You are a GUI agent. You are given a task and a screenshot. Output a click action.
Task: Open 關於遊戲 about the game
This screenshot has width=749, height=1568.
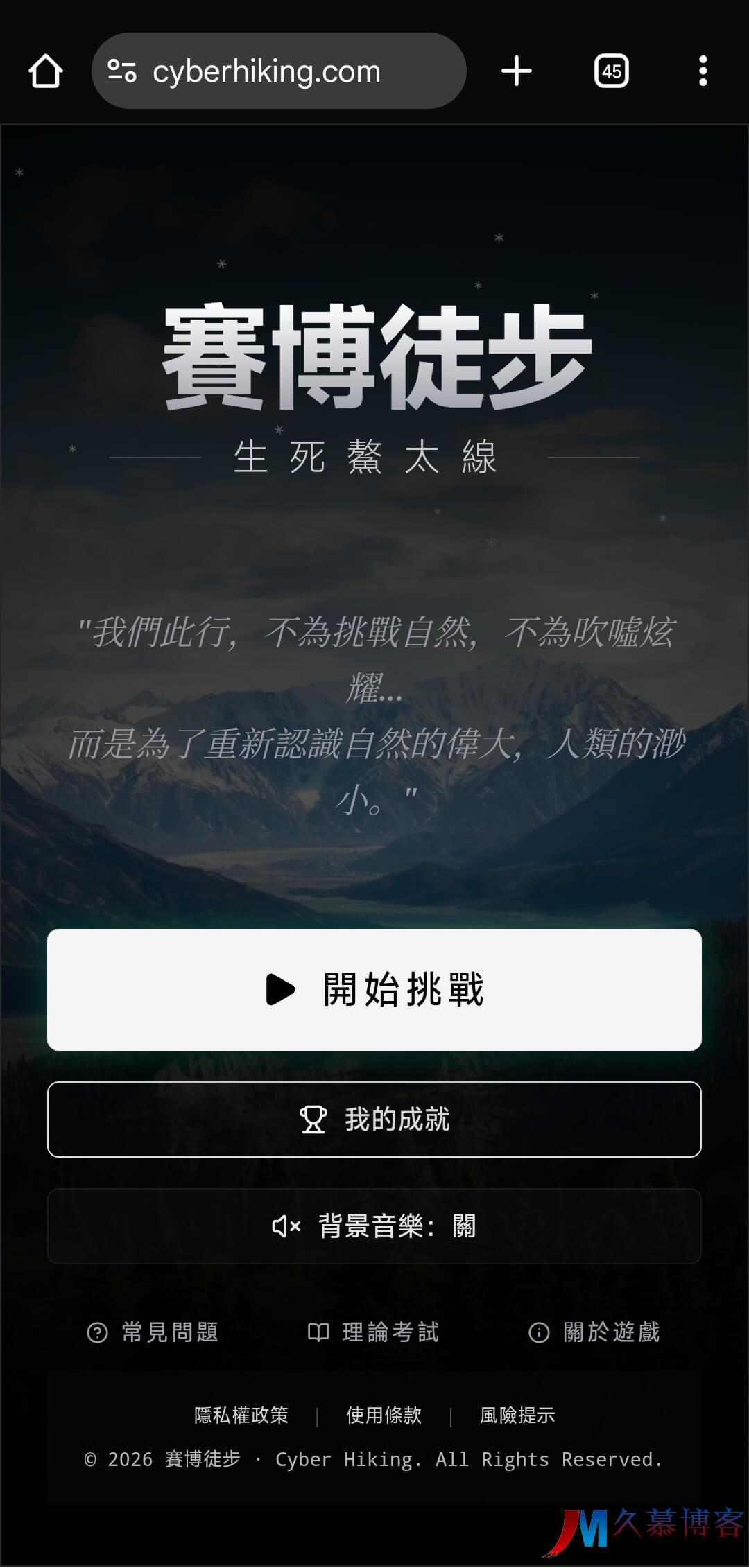click(594, 1332)
